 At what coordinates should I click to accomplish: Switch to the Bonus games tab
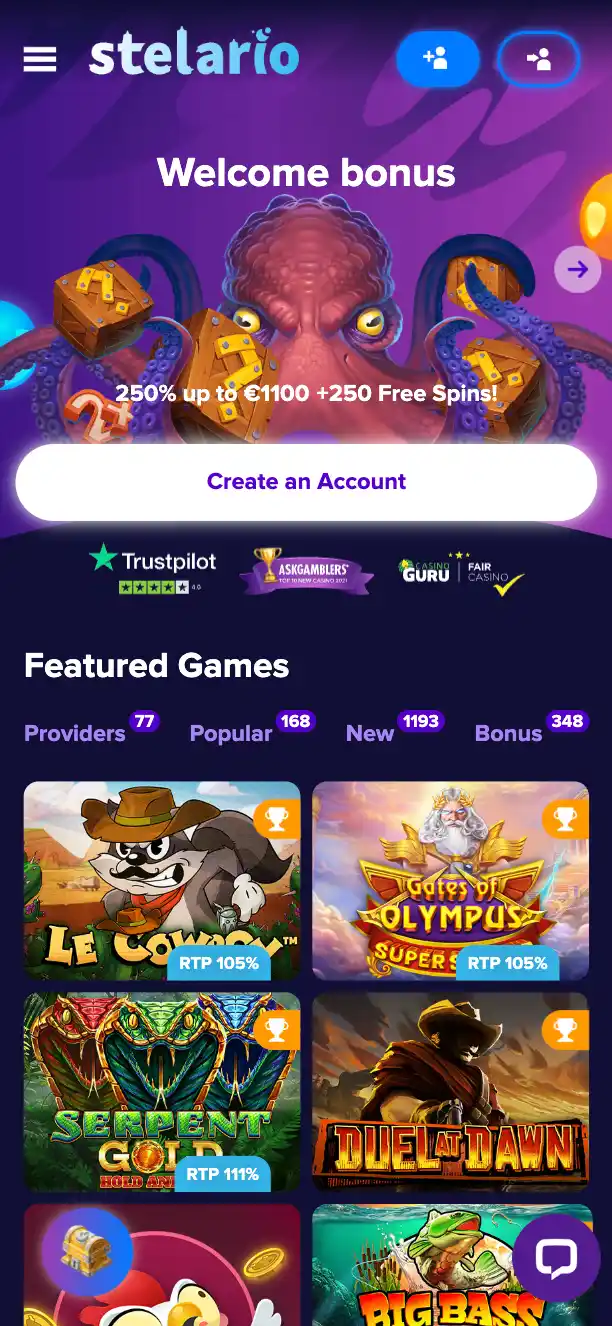pos(508,733)
